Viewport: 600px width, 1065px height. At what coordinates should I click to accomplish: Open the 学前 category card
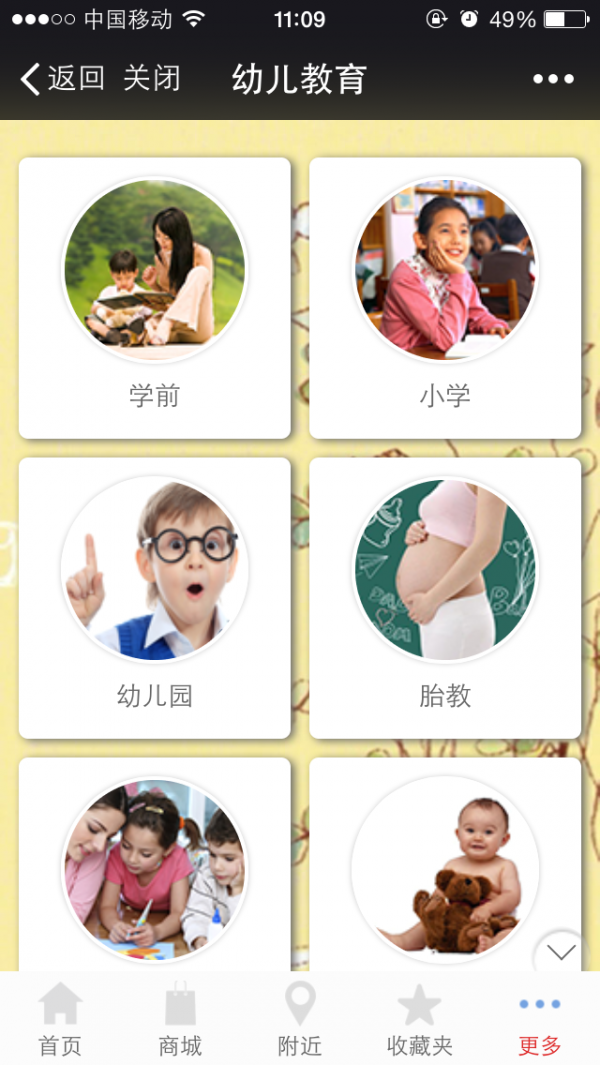pyautogui.click(x=155, y=298)
